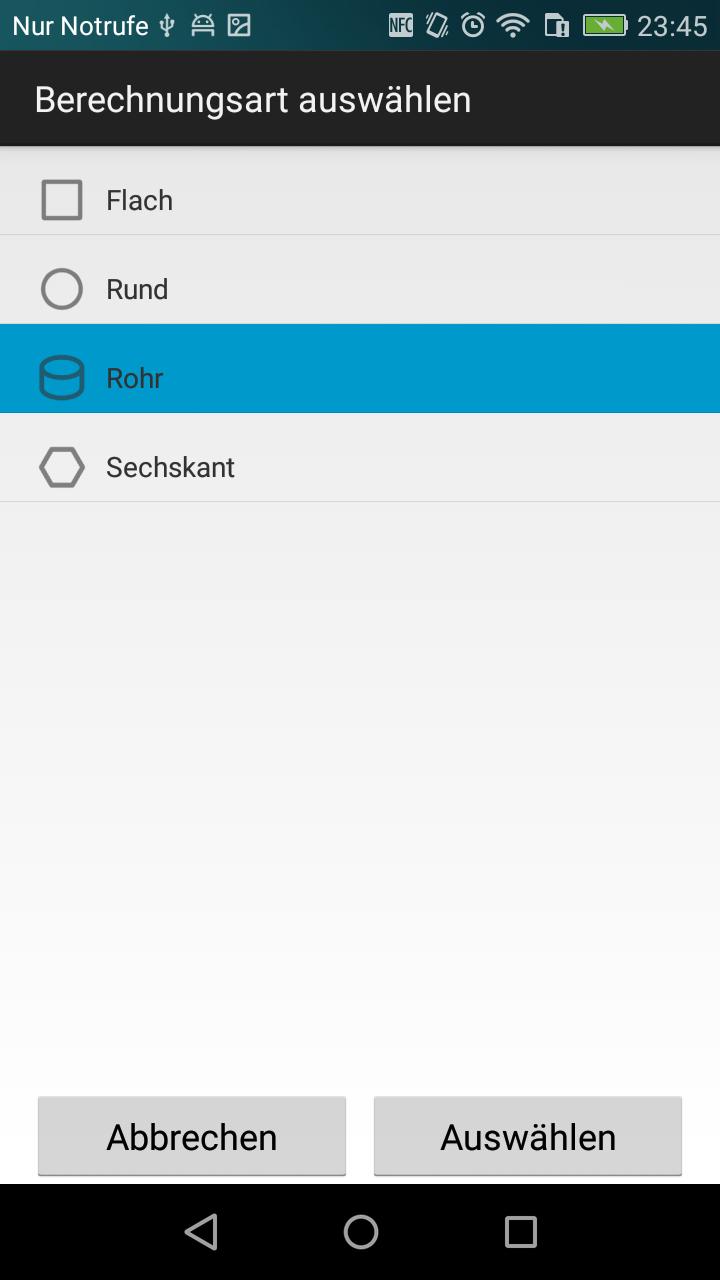720x1280 pixels.
Task: Go back using the system back button
Action: [201, 1232]
